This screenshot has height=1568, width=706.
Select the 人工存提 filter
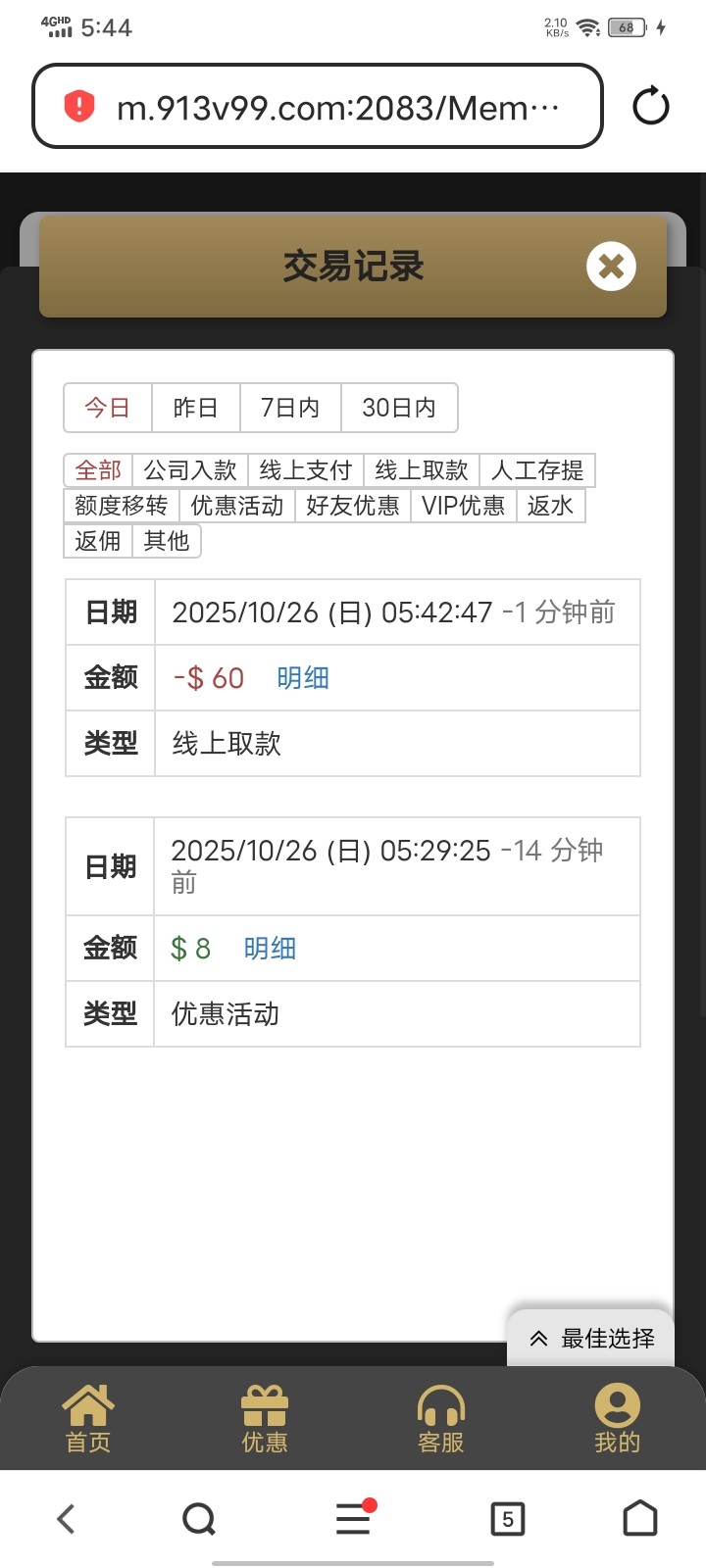[x=536, y=470]
